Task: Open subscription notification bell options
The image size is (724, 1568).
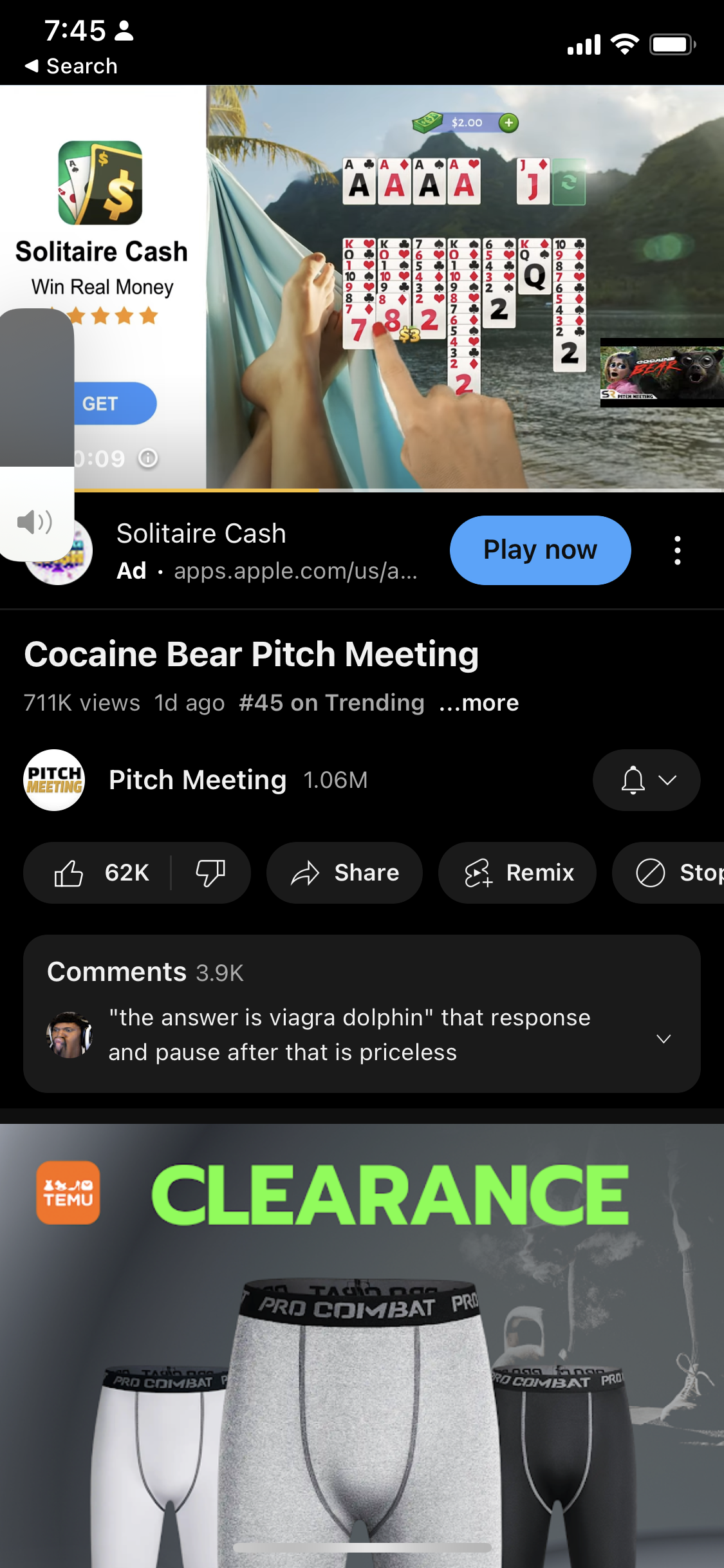Action: [646, 780]
